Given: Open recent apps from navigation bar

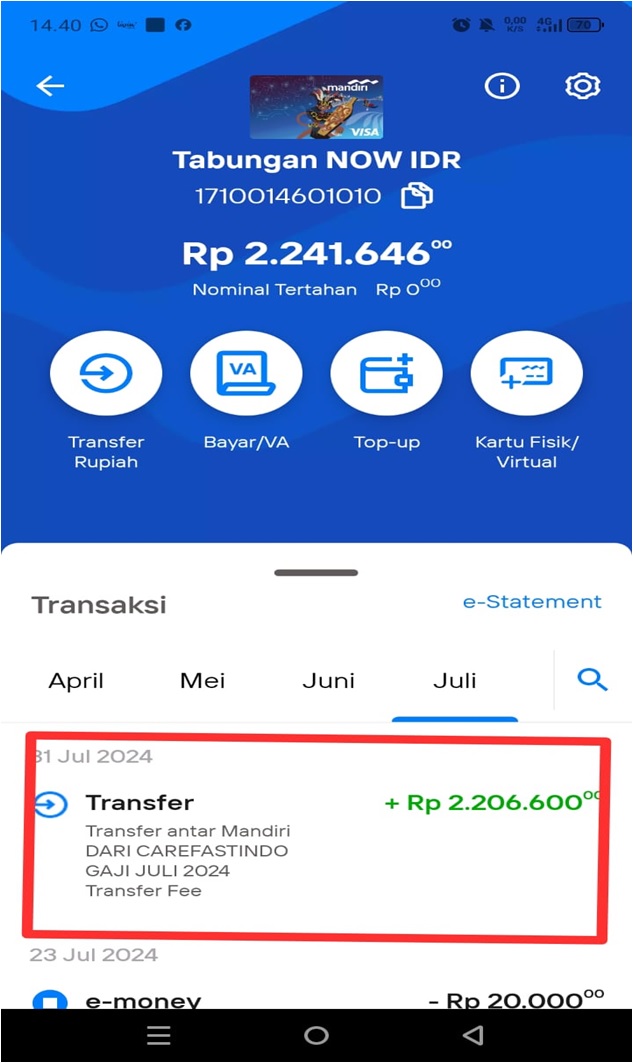Looking at the screenshot, I should [159, 1035].
